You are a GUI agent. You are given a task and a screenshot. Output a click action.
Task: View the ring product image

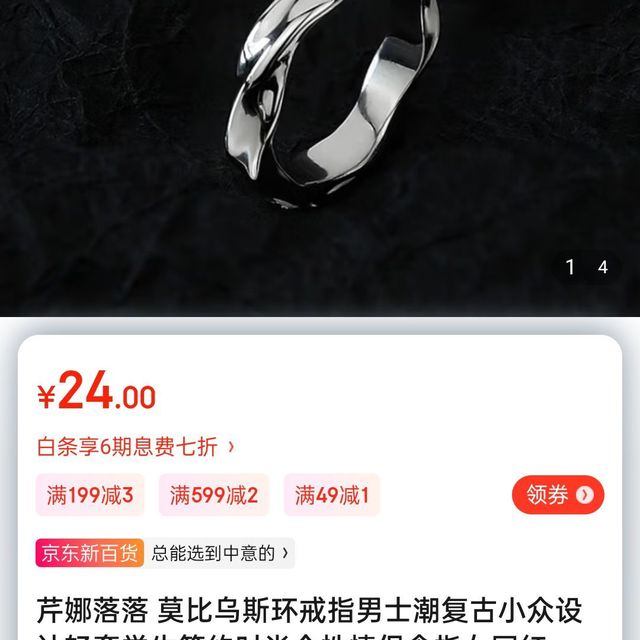pos(320,140)
